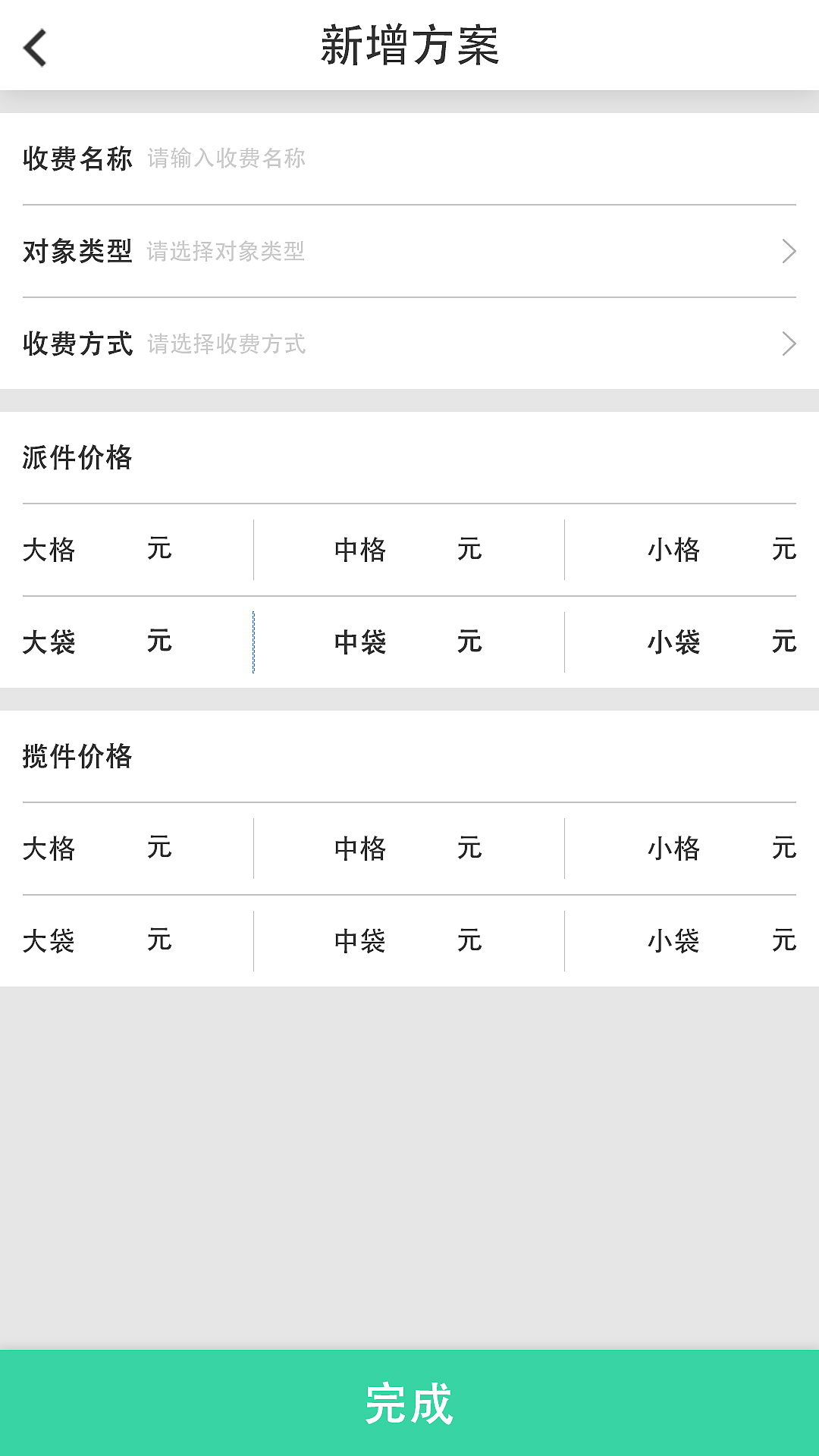
Task: Enter 揽件价格 for 中袋
Action: click(421, 941)
